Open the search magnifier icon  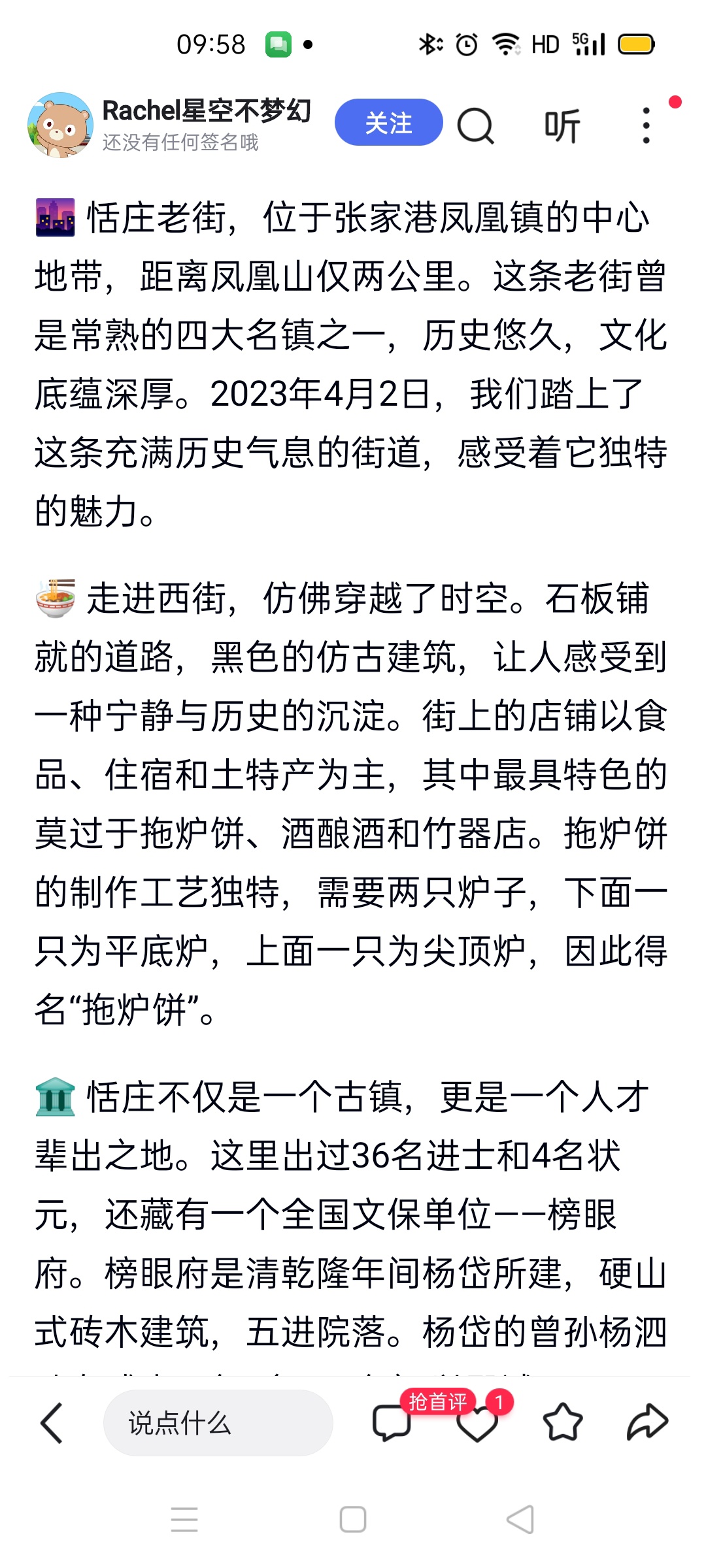pos(475,125)
